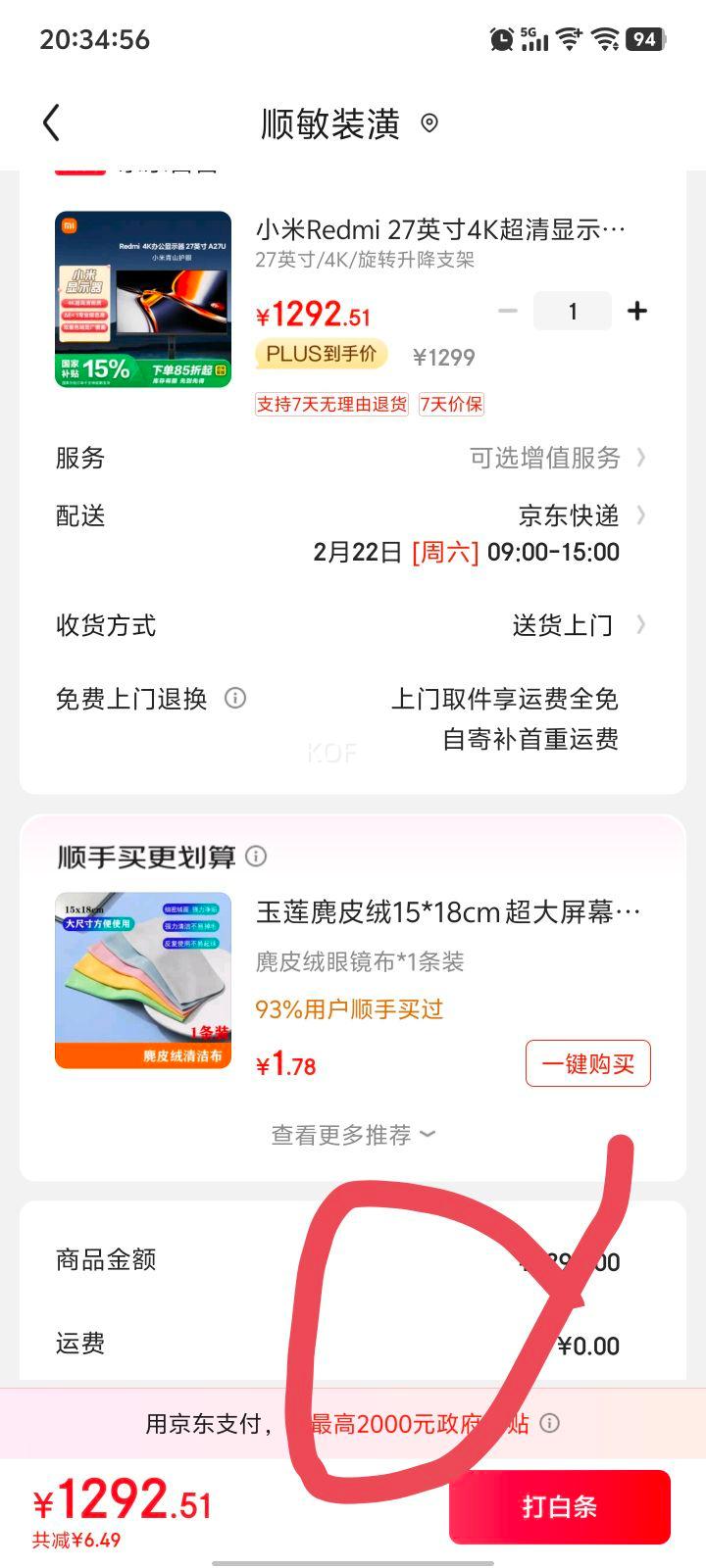Decrease quantity with the minus button
The width and height of the screenshot is (706, 1568).
(508, 311)
